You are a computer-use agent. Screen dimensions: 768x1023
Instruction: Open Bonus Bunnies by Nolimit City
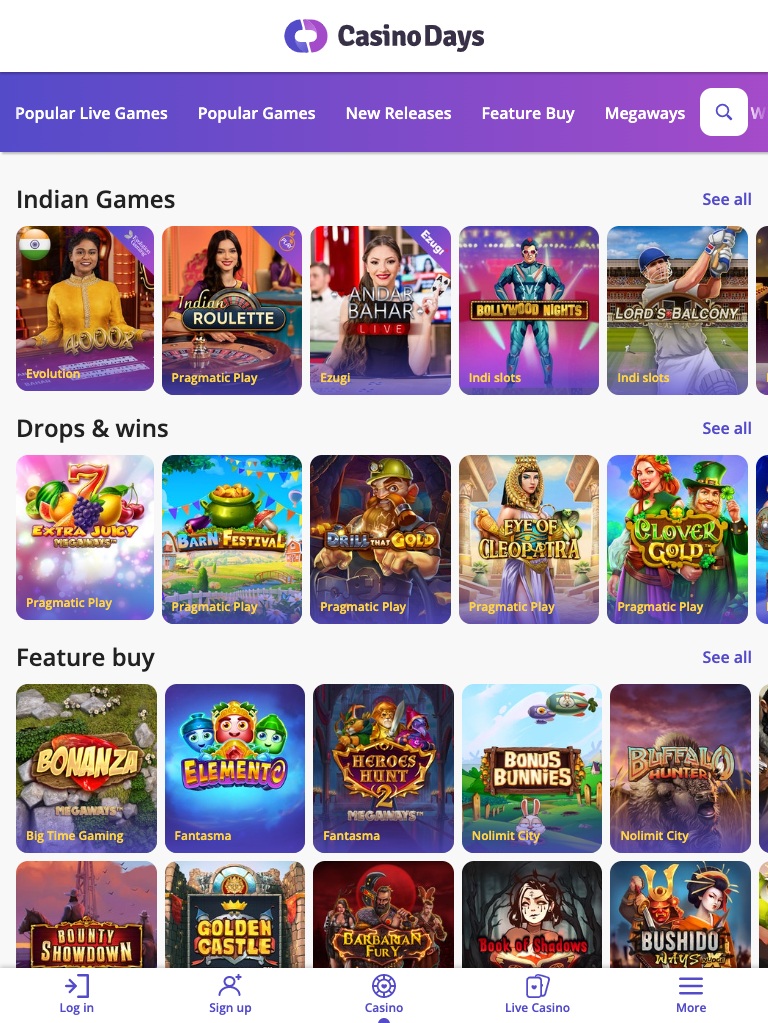tap(531, 767)
